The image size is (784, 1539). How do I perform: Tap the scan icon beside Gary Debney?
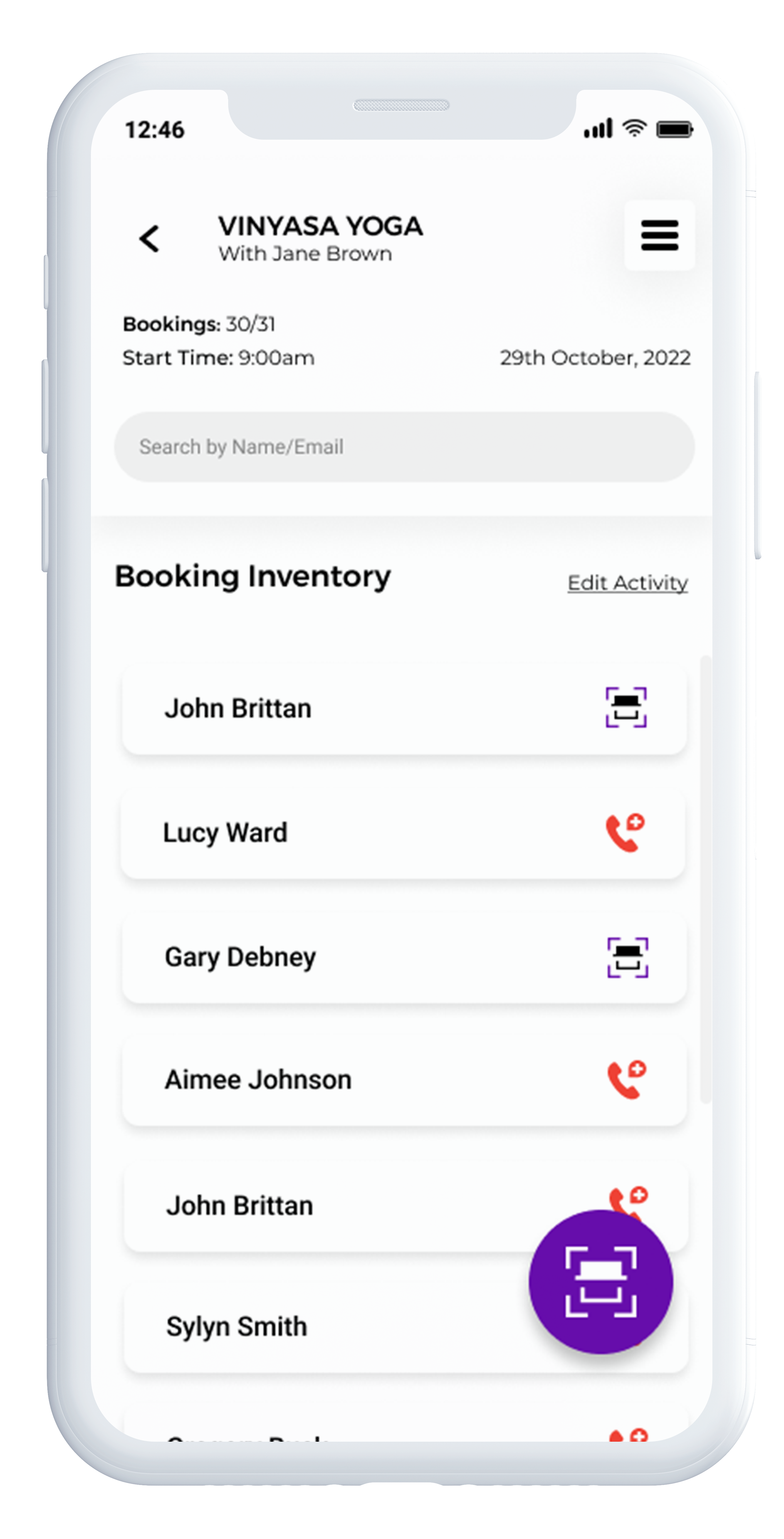click(x=627, y=957)
